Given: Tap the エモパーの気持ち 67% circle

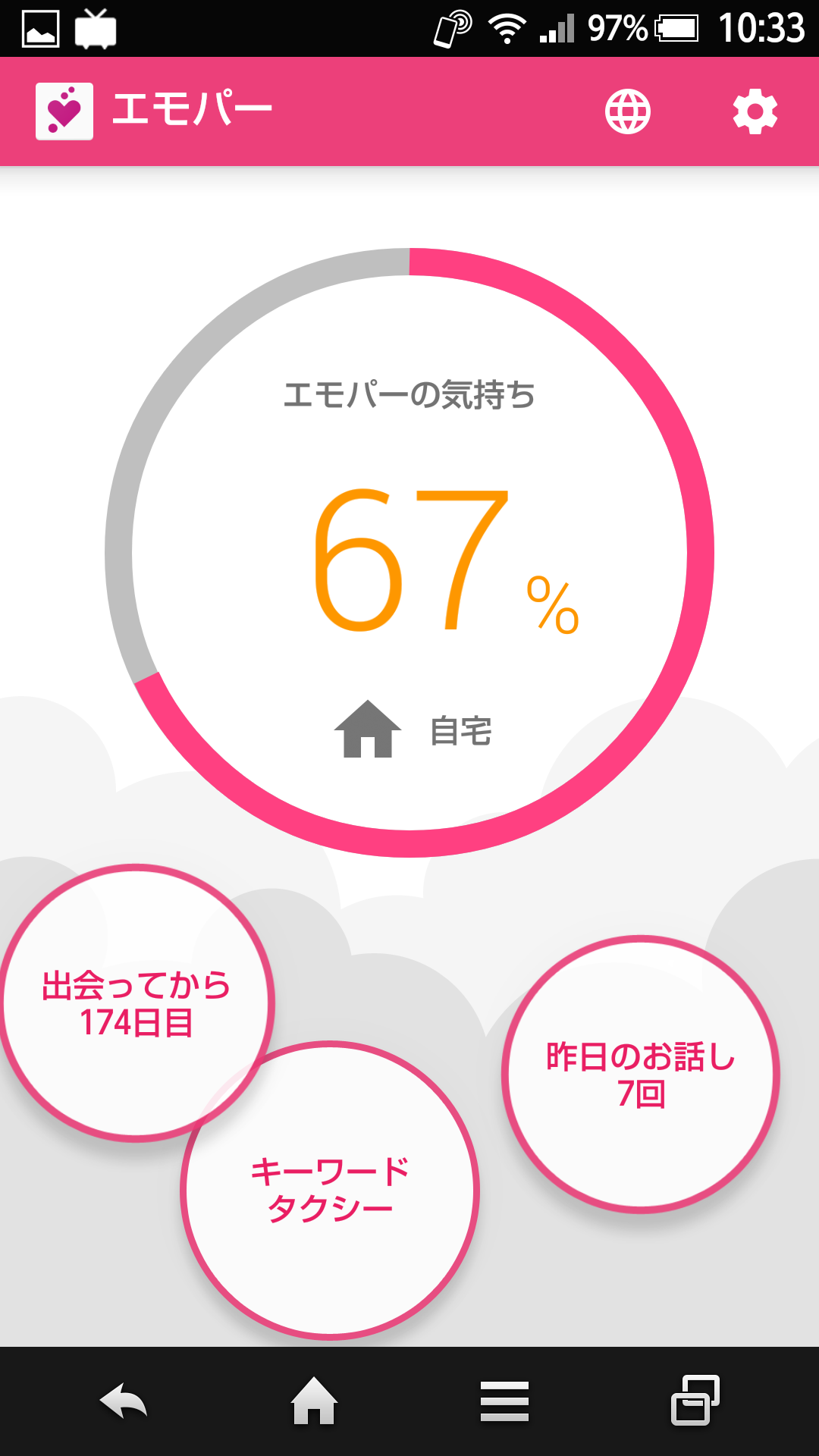Looking at the screenshot, I should click(x=409, y=552).
